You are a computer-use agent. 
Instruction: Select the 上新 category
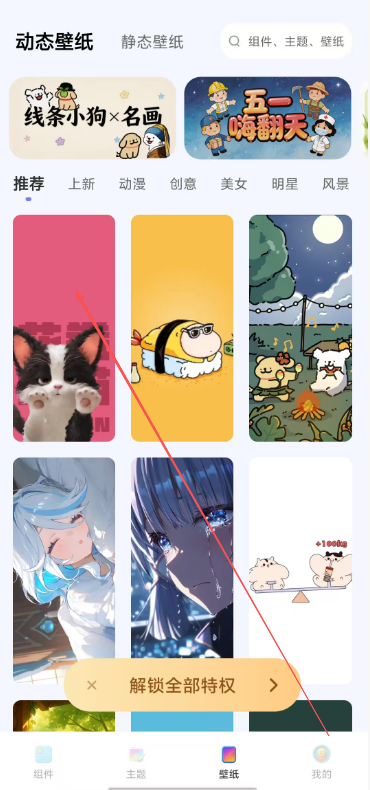82,184
